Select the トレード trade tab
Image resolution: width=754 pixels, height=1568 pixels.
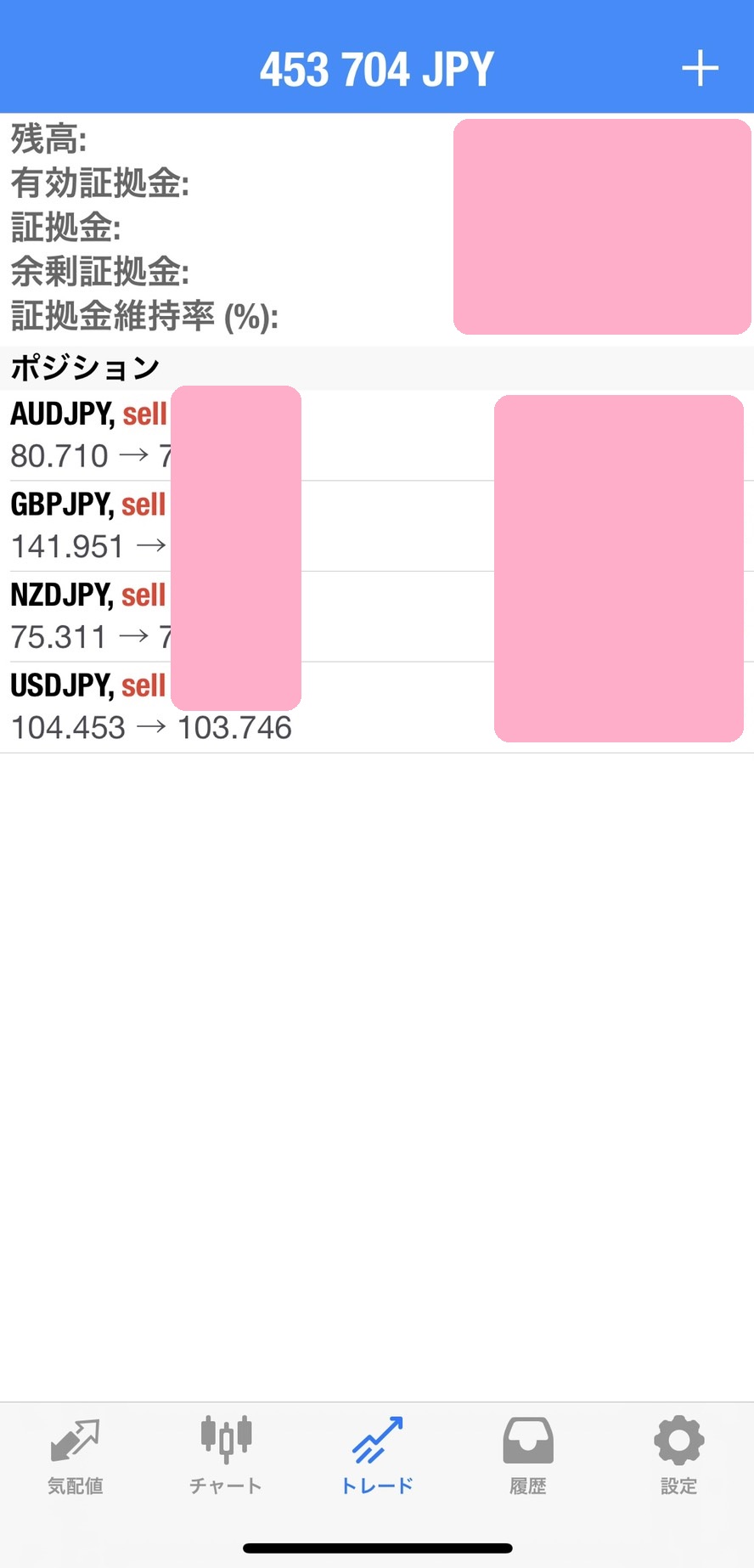pos(377,1456)
